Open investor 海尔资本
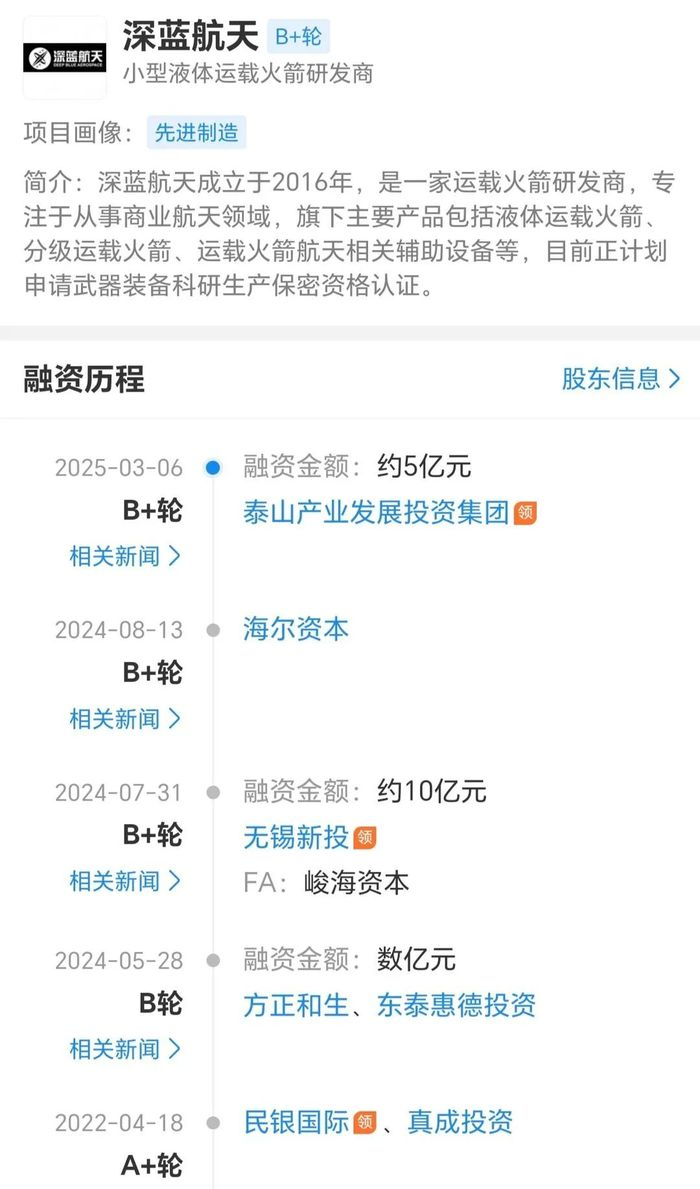 (296, 629)
